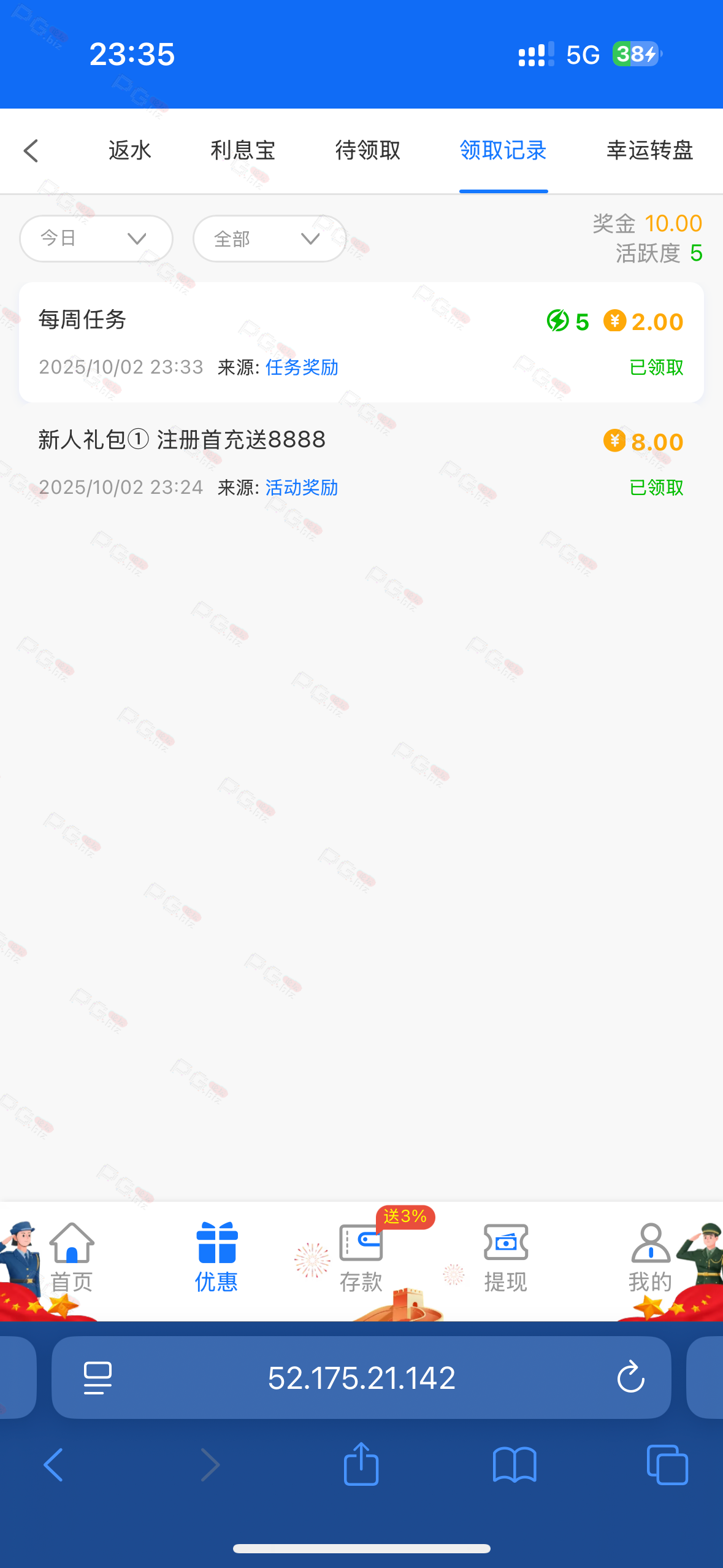Reload the page in the address bar
The width and height of the screenshot is (723, 1568).
pyautogui.click(x=630, y=1378)
